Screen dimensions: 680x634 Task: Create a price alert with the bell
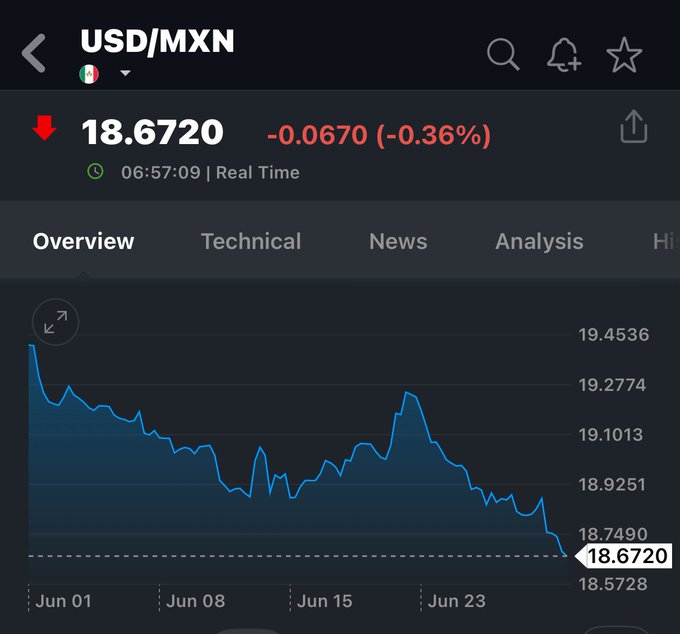coord(564,54)
